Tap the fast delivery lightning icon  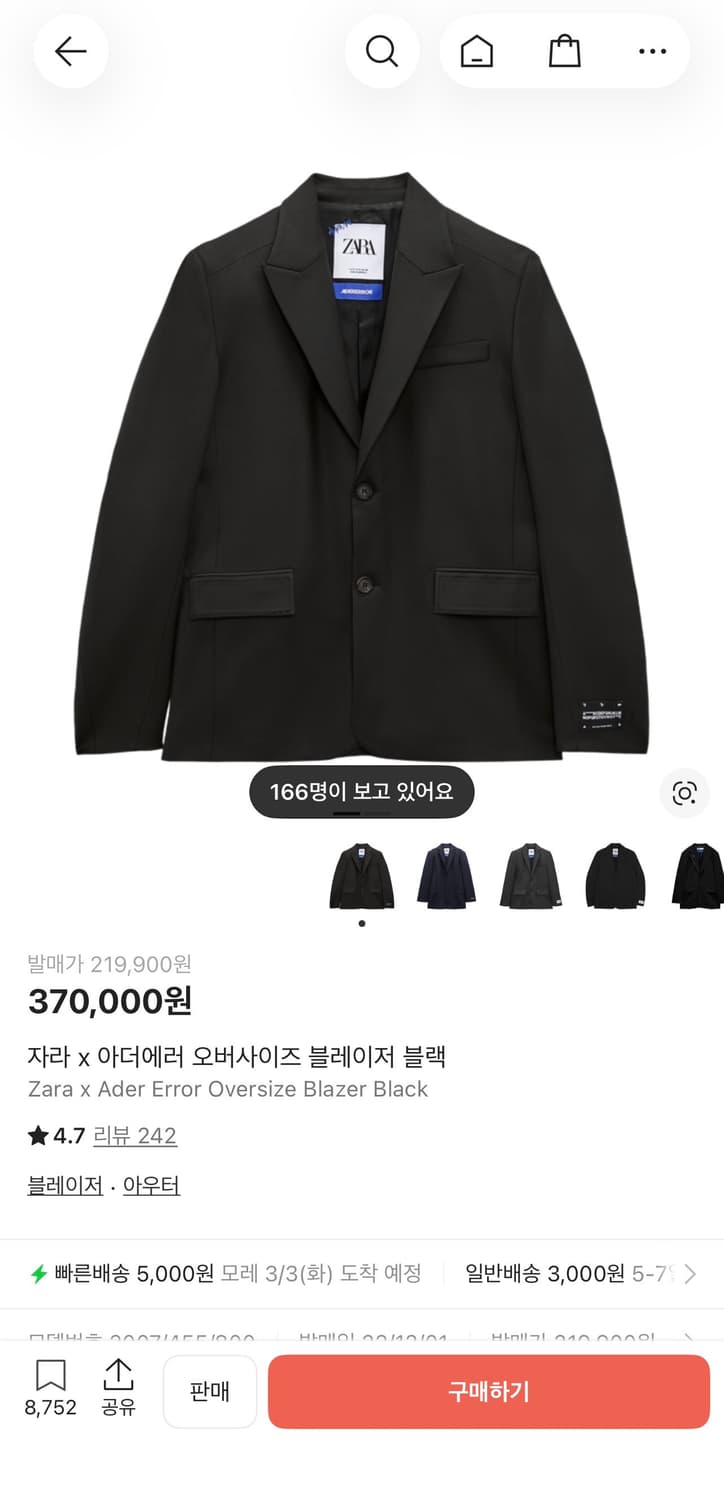(x=39, y=1274)
